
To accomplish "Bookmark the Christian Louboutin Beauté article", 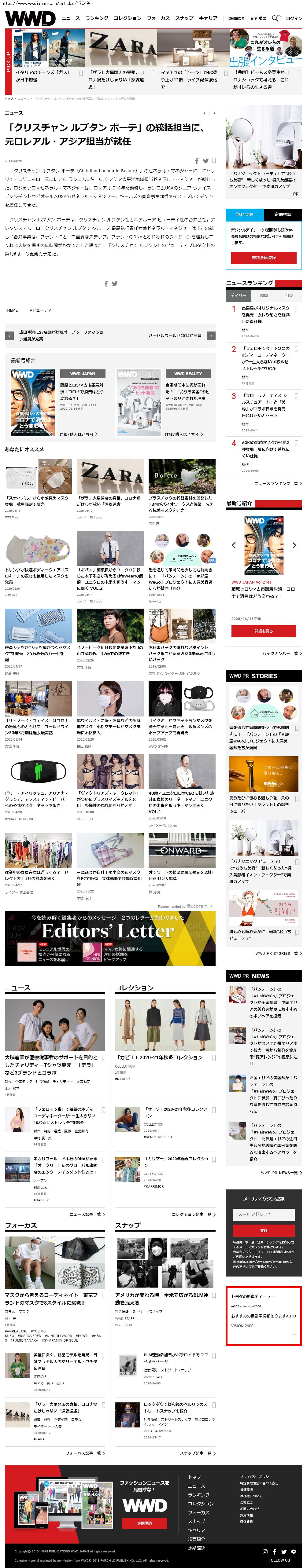I will click(x=214, y=161).
